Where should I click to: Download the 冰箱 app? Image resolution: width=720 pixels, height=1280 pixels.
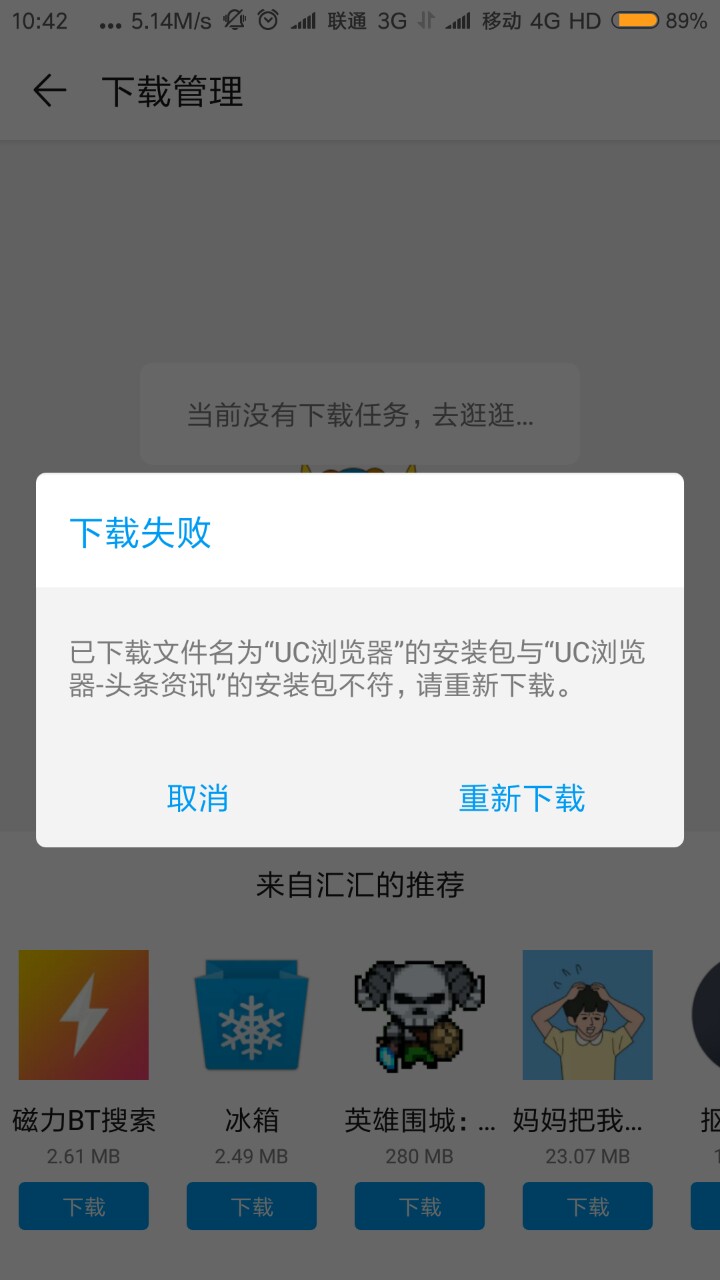pos(252,1206)
